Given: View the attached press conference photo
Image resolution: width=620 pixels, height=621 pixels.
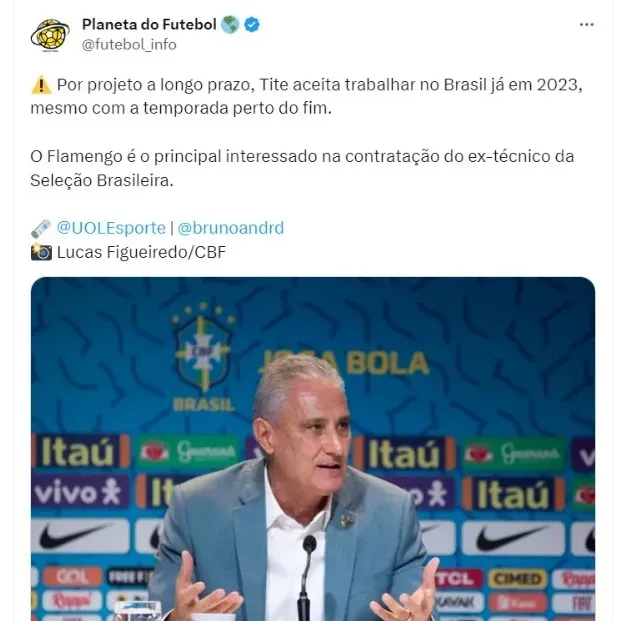Looking at the screenshot, I should 312,448.
